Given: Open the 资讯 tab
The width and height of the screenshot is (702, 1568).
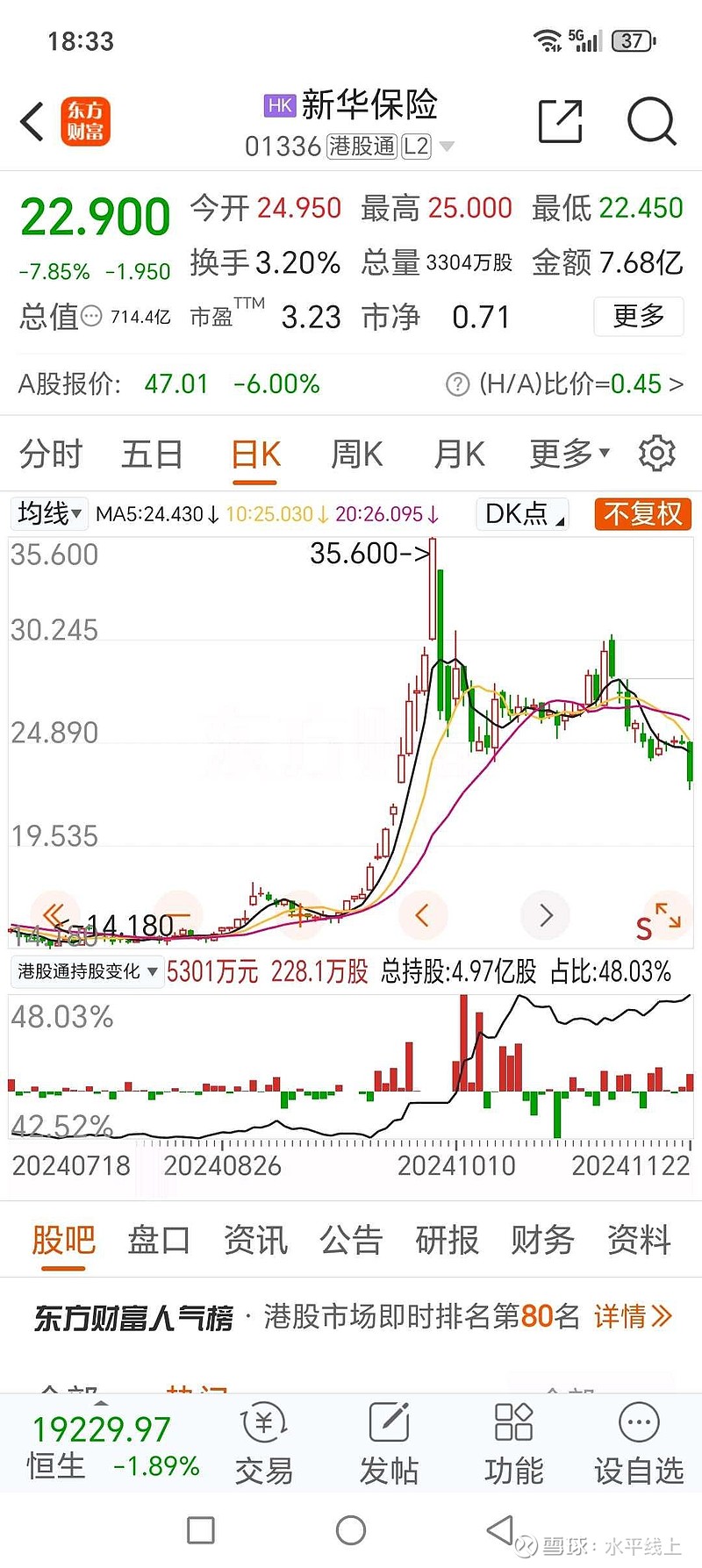Looking at the screenshot, I should 255,1240.
